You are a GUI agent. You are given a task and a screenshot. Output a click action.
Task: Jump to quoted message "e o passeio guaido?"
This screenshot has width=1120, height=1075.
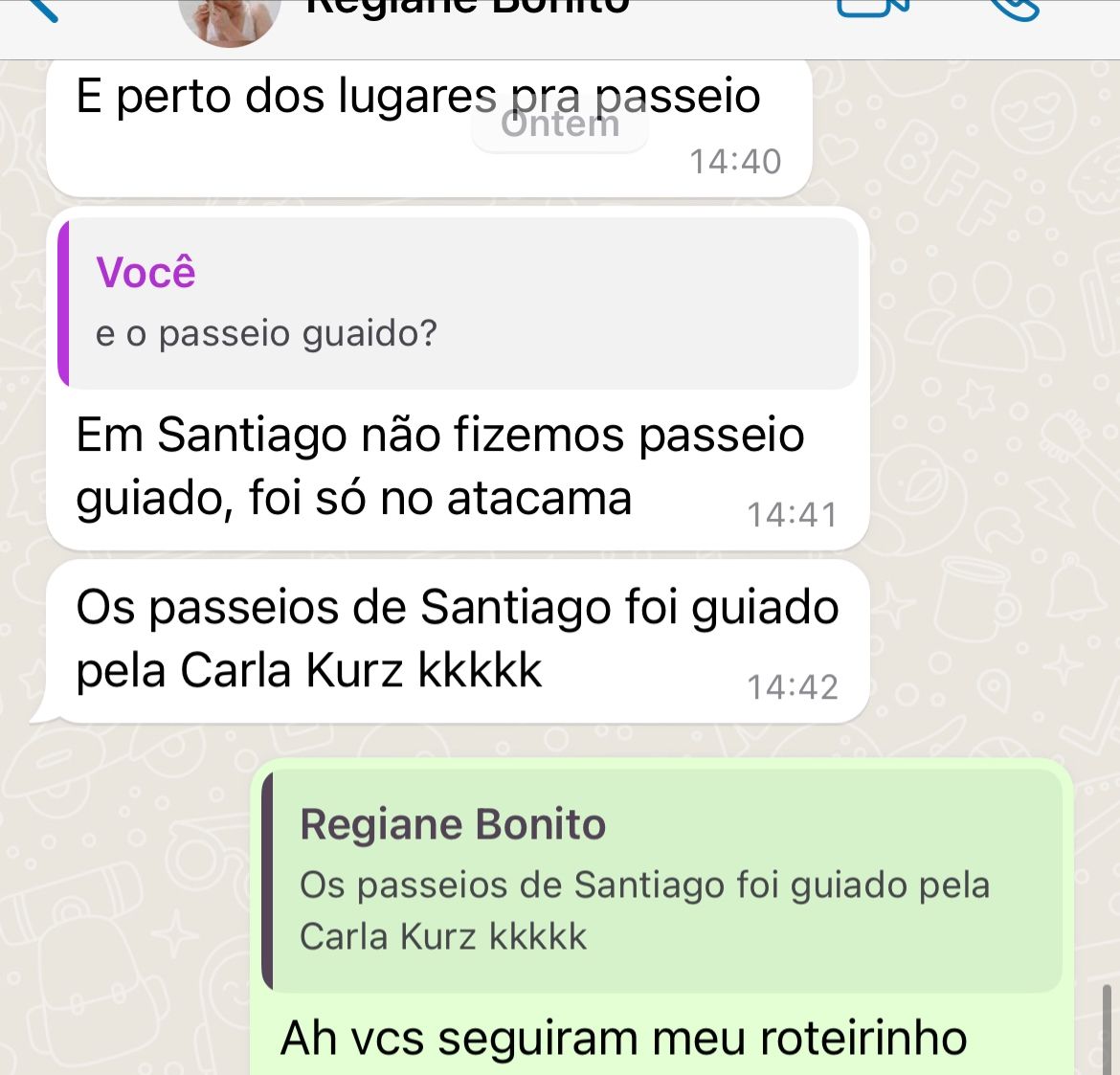click(458, 302)
